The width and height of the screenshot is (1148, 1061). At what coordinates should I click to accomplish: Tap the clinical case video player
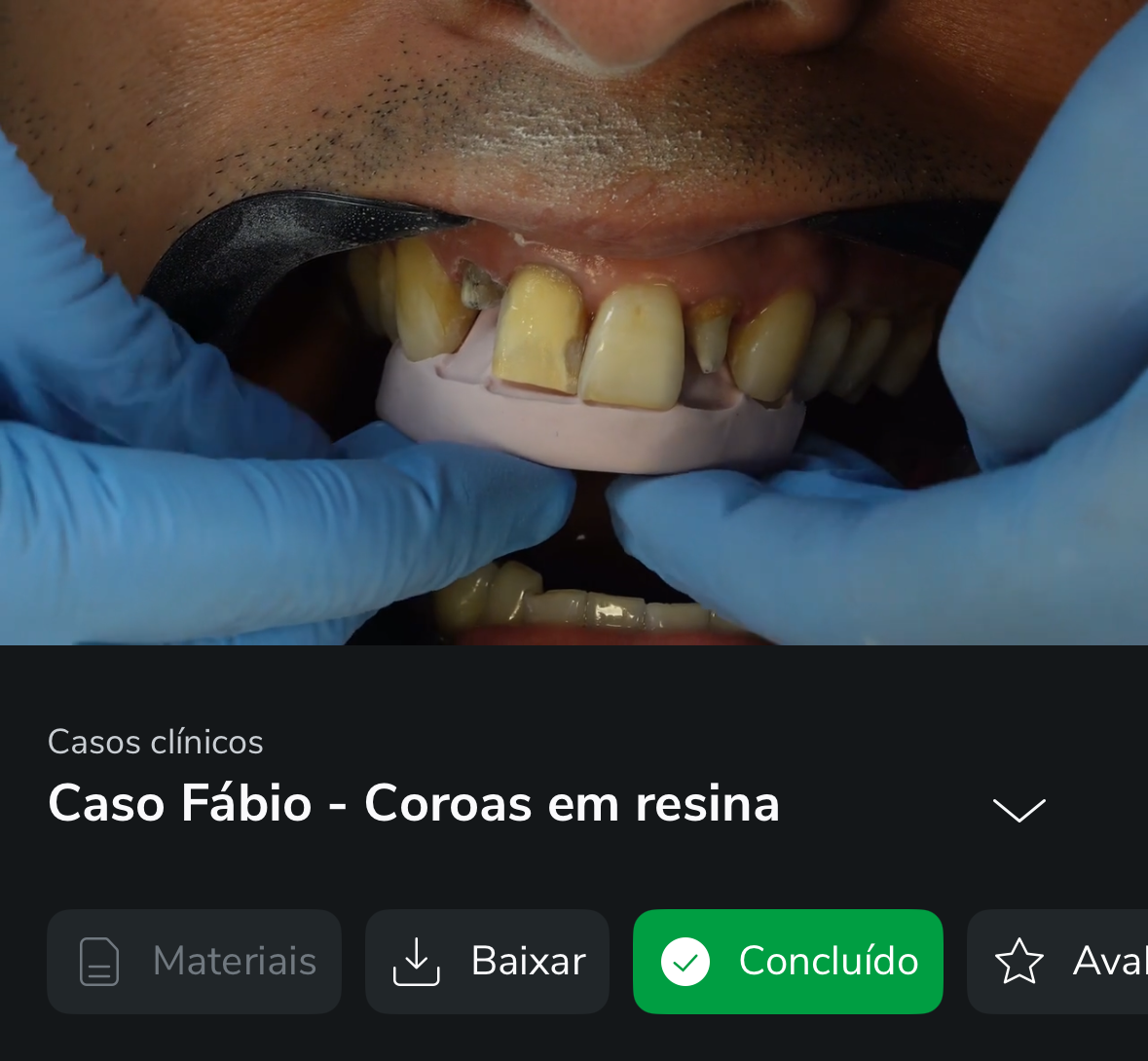point(574,321)
